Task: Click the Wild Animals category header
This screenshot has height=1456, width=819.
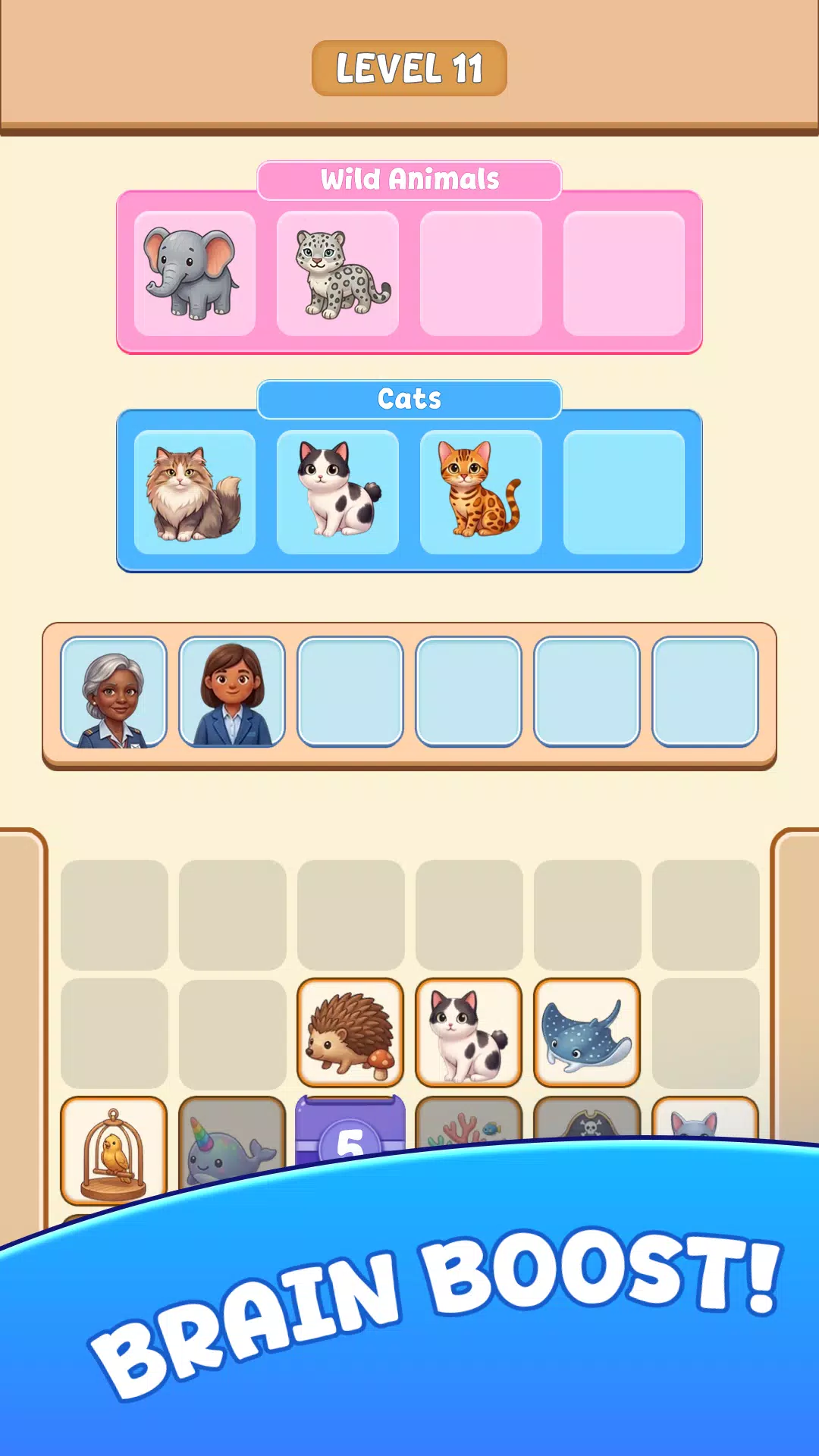Action: [x=409, y=179]
